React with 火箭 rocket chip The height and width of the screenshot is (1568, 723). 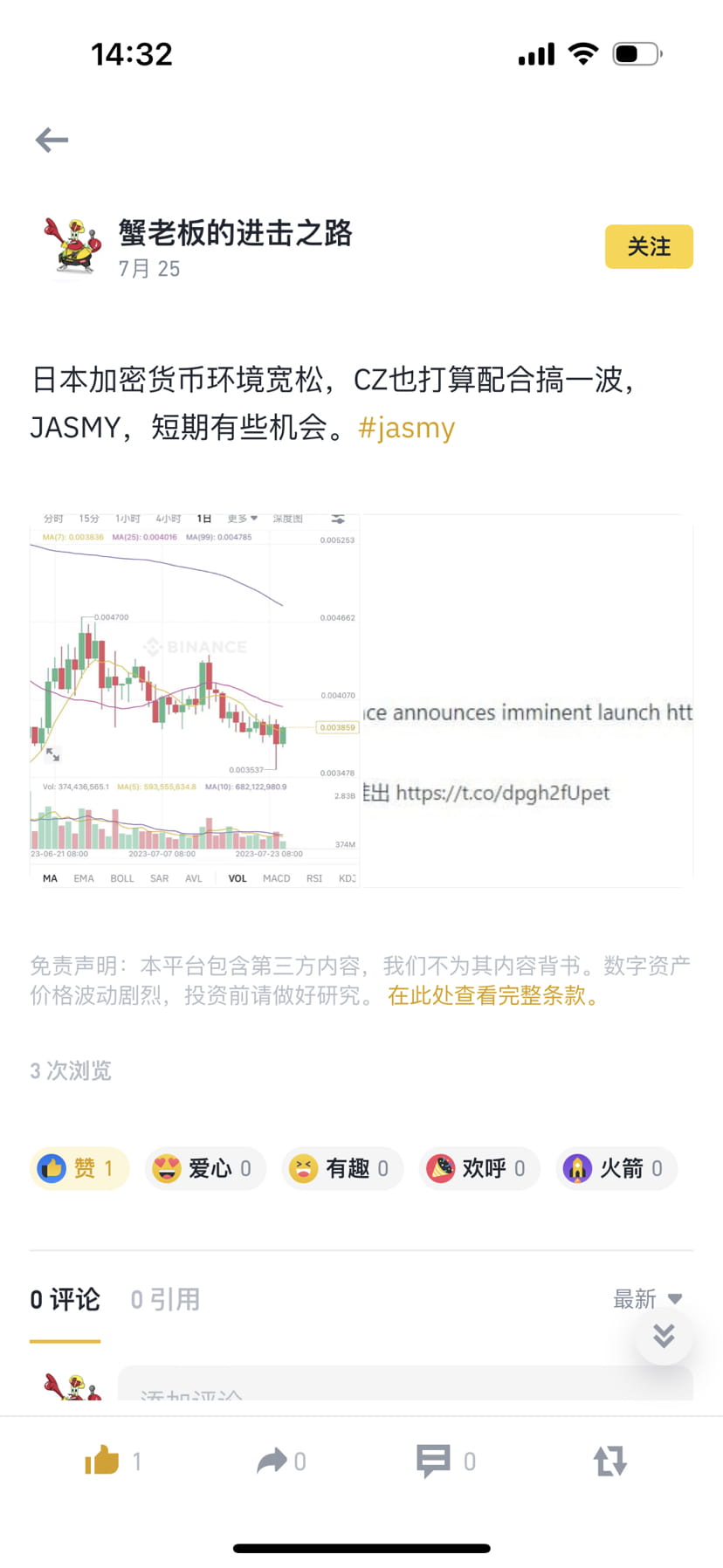(616, 1168)
